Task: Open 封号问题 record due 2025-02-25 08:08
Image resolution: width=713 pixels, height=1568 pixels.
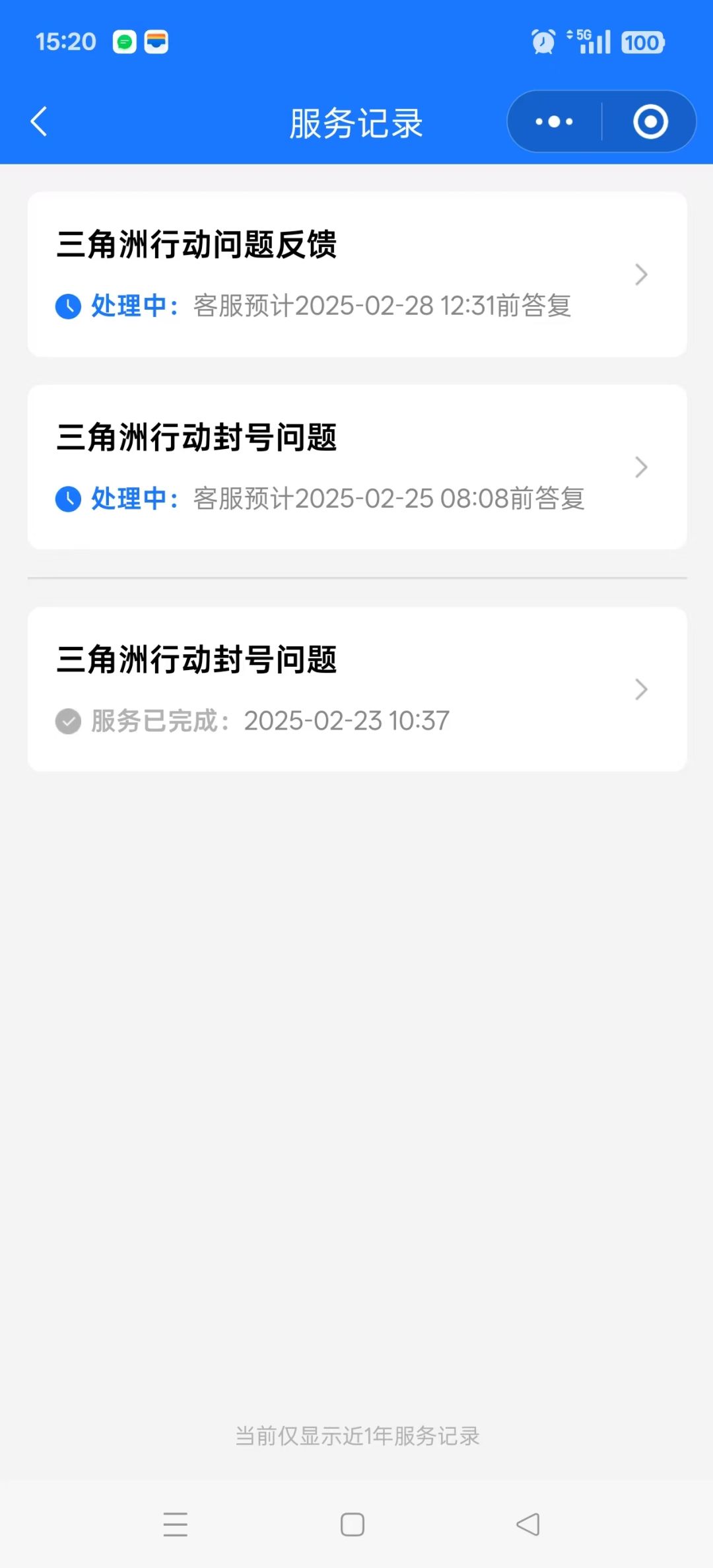Action: 357,467
